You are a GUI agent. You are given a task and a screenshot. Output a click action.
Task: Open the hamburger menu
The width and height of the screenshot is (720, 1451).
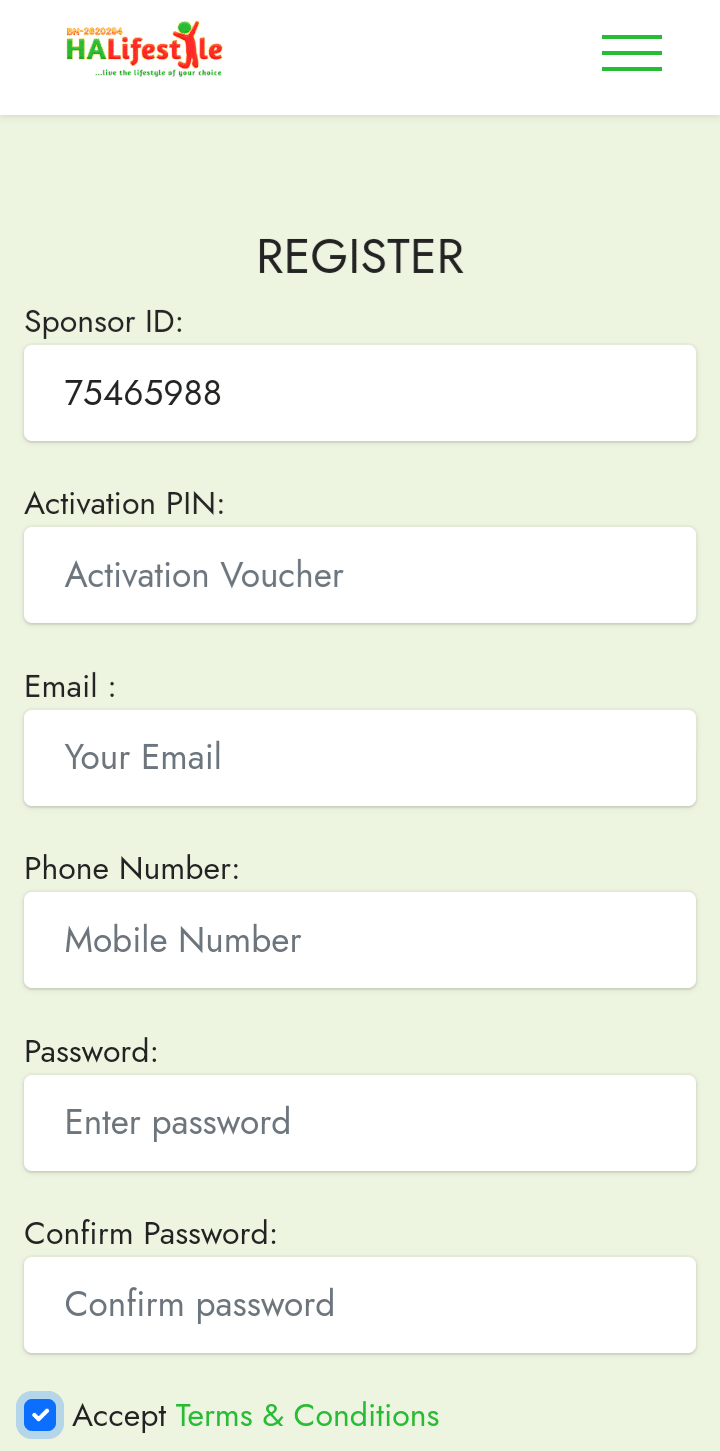tap(632, 53)
